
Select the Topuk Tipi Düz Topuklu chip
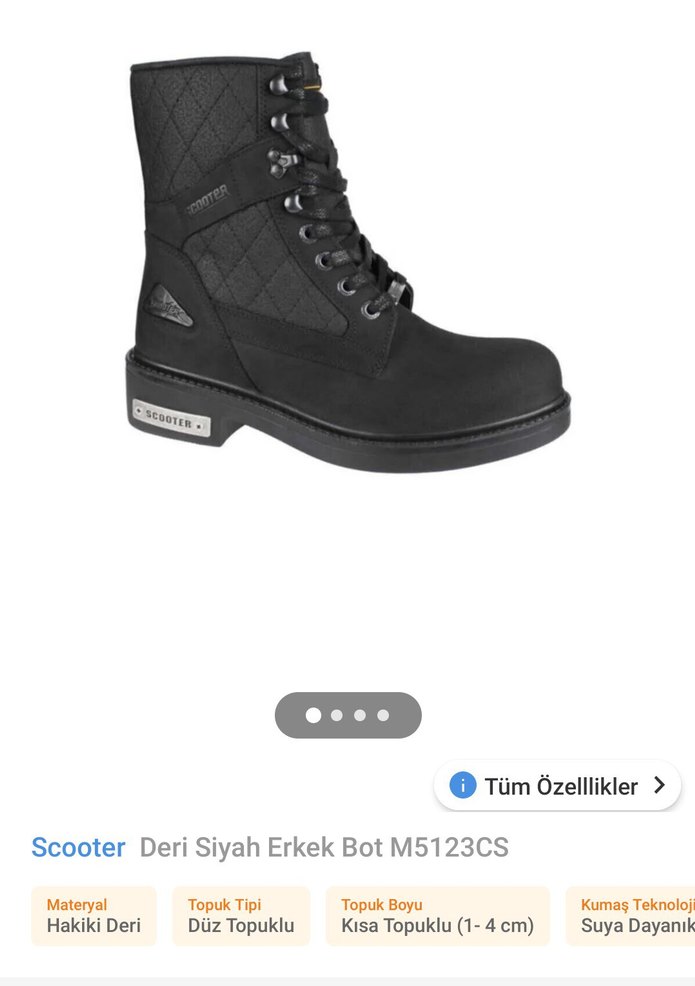coord(241,916)
